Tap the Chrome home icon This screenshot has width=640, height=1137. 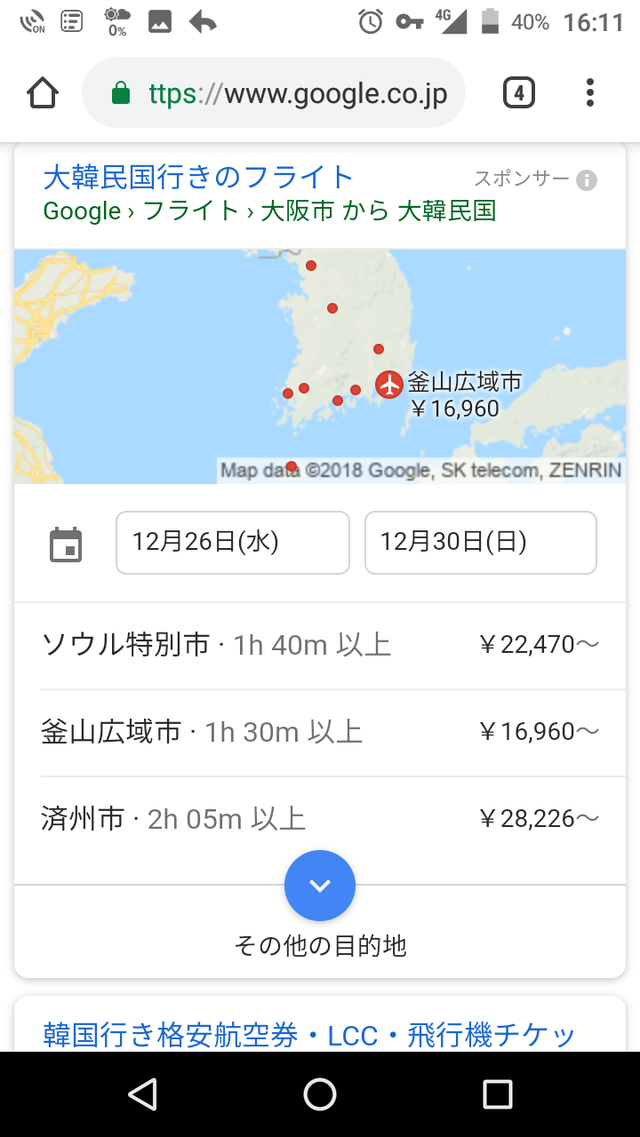tap(43, 94)
